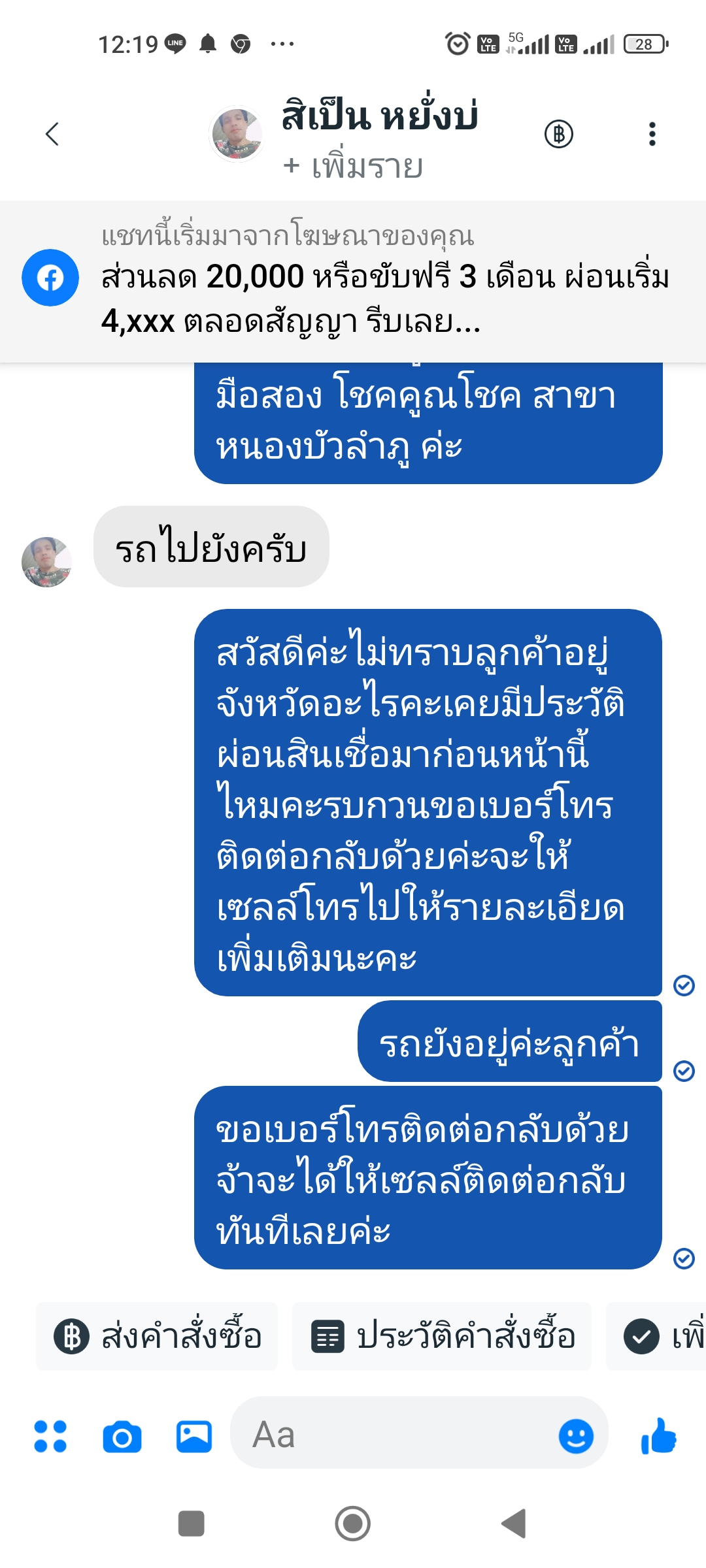Tap + เพิ่มราย label under the name

354,167
